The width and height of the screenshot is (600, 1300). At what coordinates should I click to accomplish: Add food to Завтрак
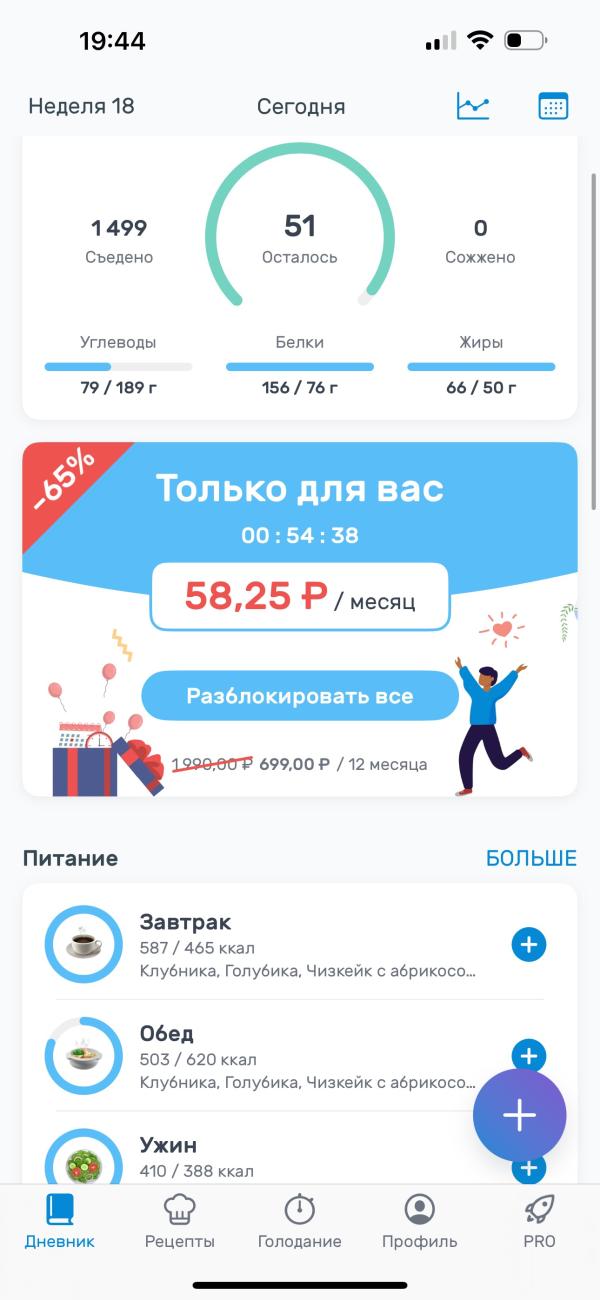[529, 944]
